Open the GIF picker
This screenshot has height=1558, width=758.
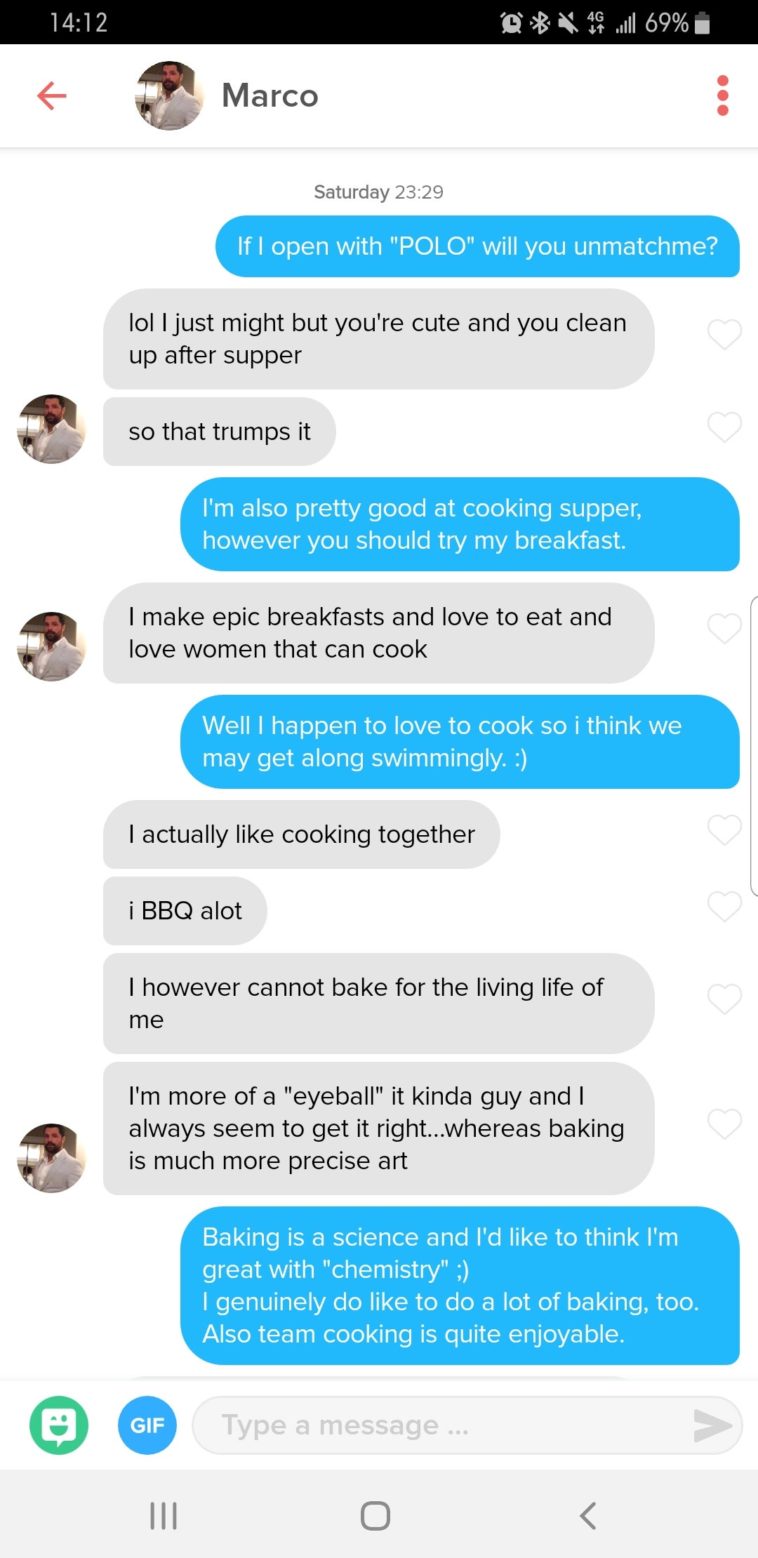pyautogui.click(x=147, y=1425)
